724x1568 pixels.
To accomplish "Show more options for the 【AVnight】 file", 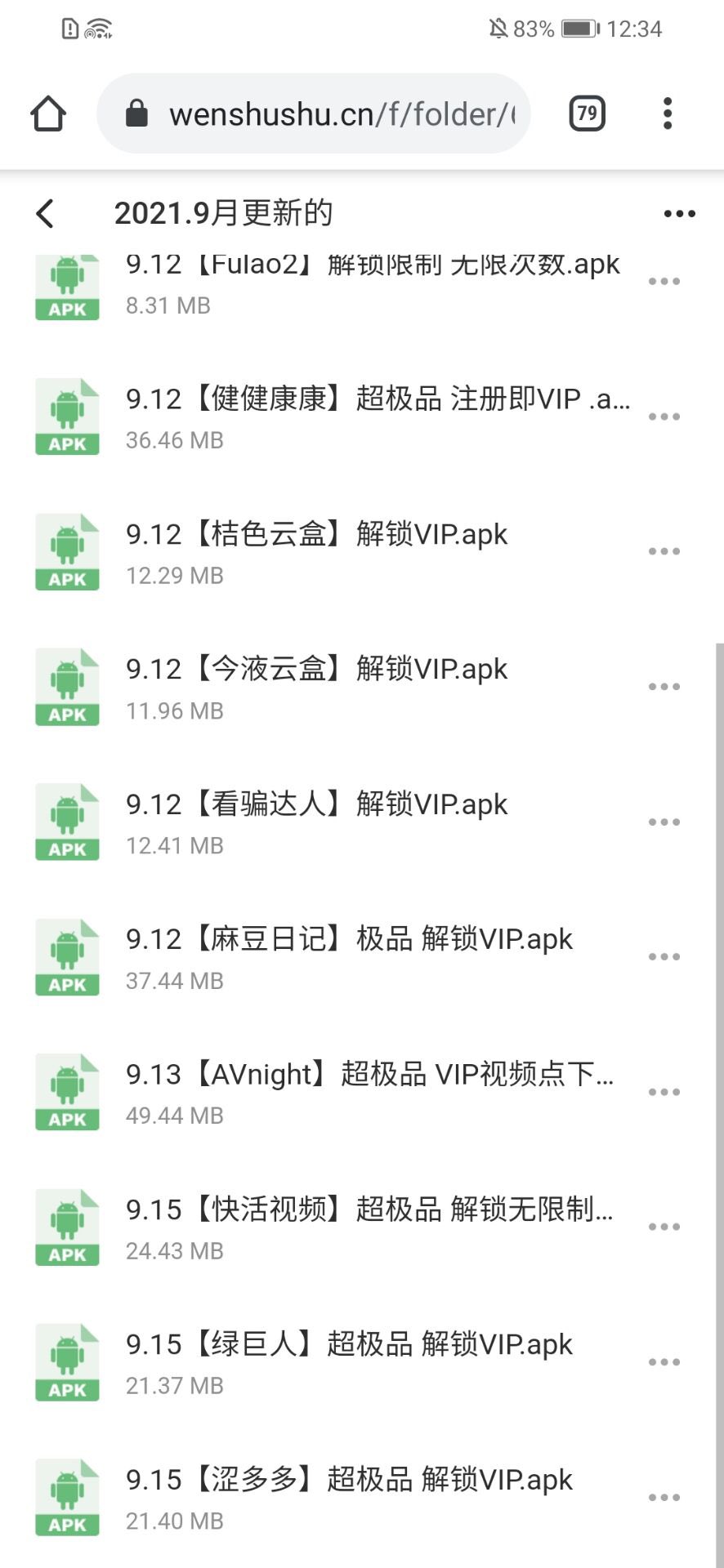I will 664,1093.
